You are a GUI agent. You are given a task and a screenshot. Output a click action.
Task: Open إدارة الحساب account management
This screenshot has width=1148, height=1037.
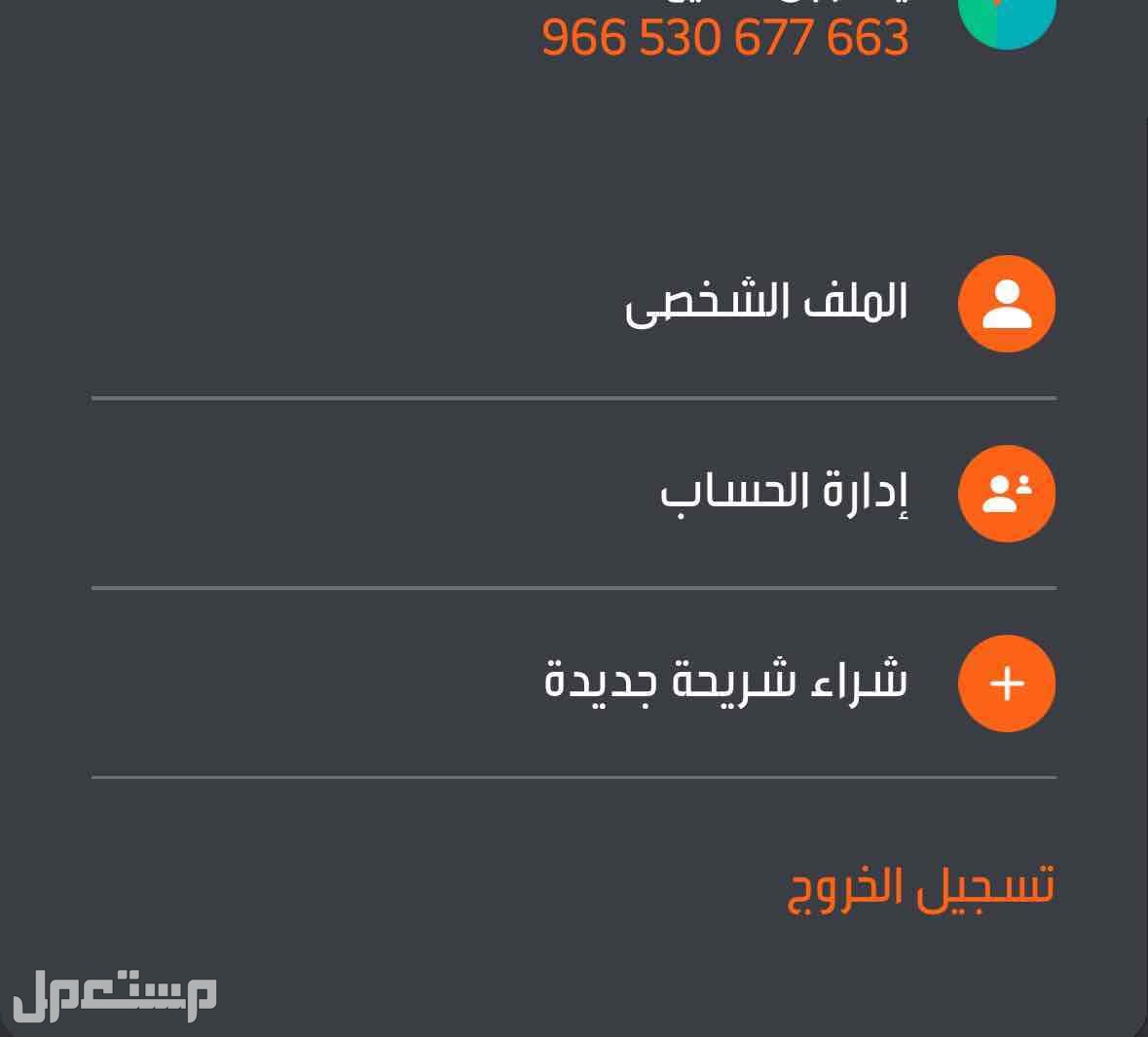coord(784,493)
